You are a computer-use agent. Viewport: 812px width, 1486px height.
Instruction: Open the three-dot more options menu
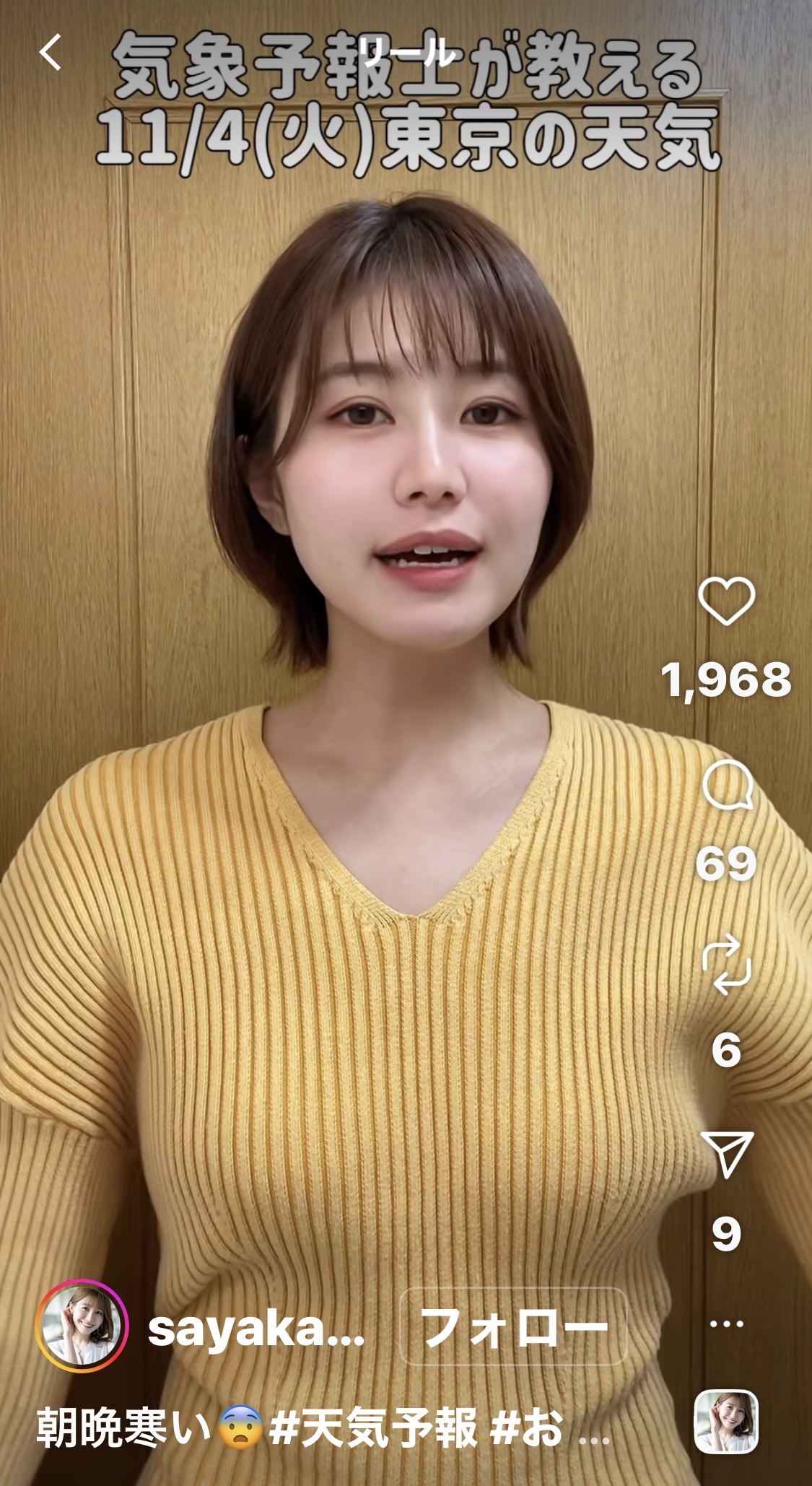727,1324
